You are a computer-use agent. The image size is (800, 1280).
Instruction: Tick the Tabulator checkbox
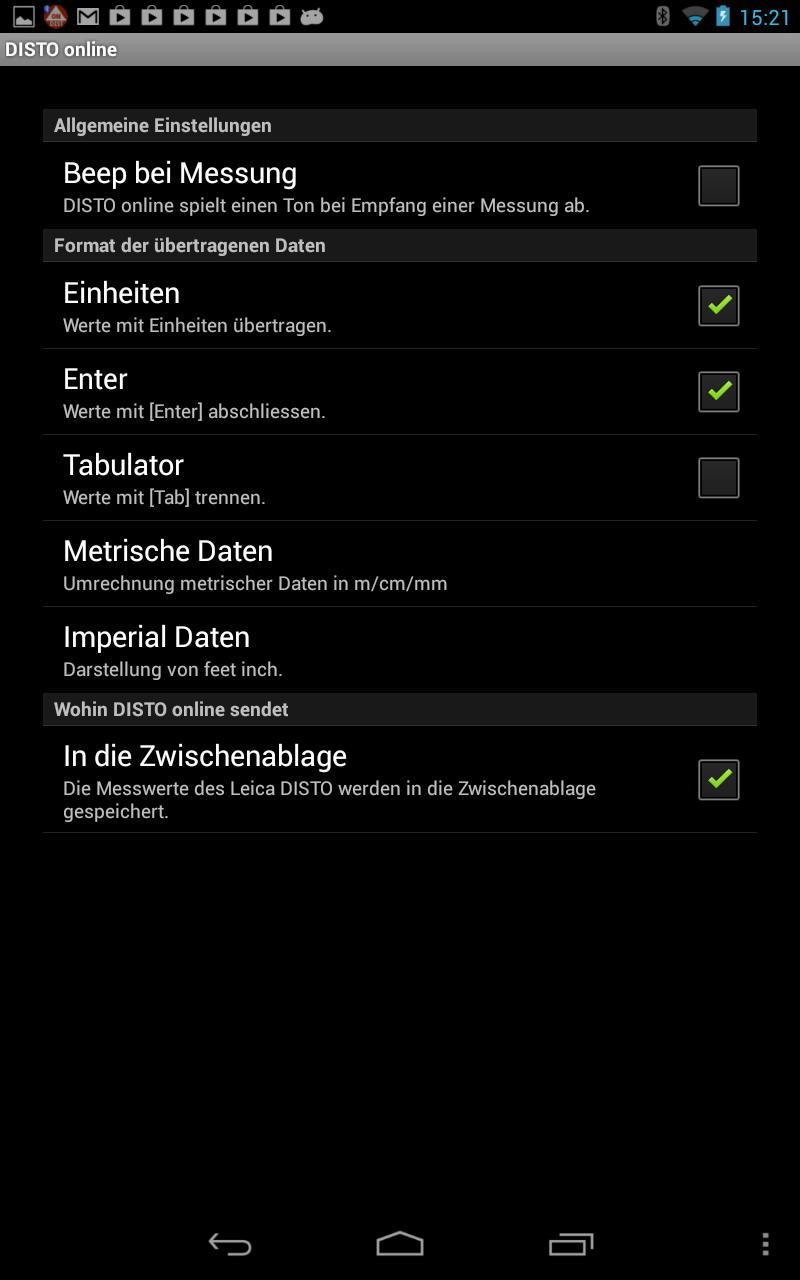tap(718, 478)
